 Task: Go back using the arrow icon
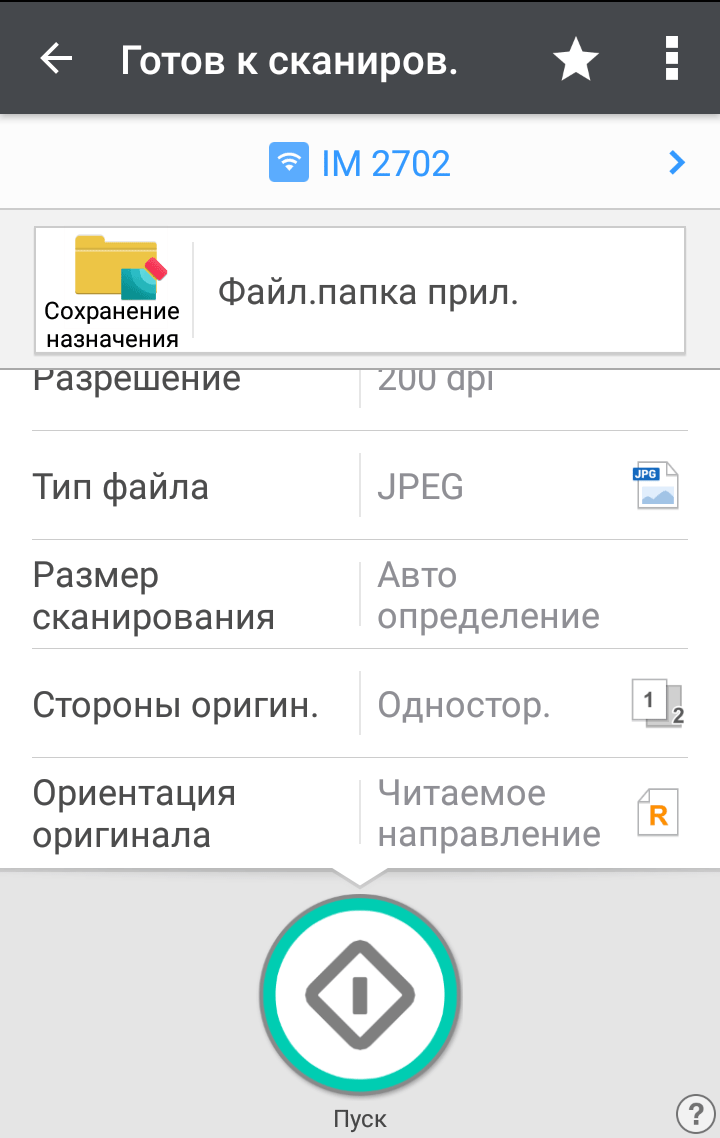click(x=57, y=60)
